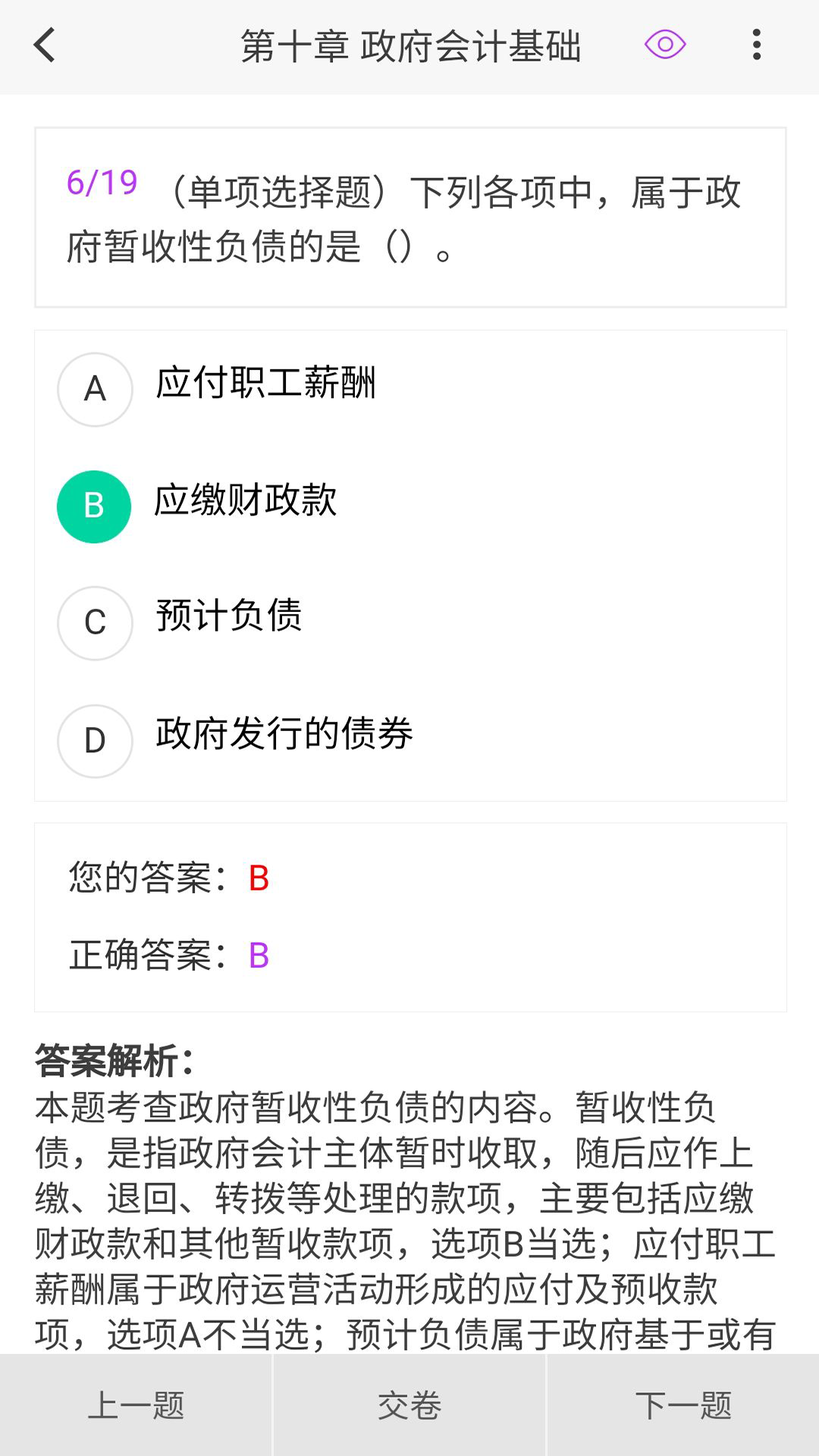Click 上一题 to go to previous question
Image resolution: width=819 pixels, height=1456 pixels.
[136, 1407]
